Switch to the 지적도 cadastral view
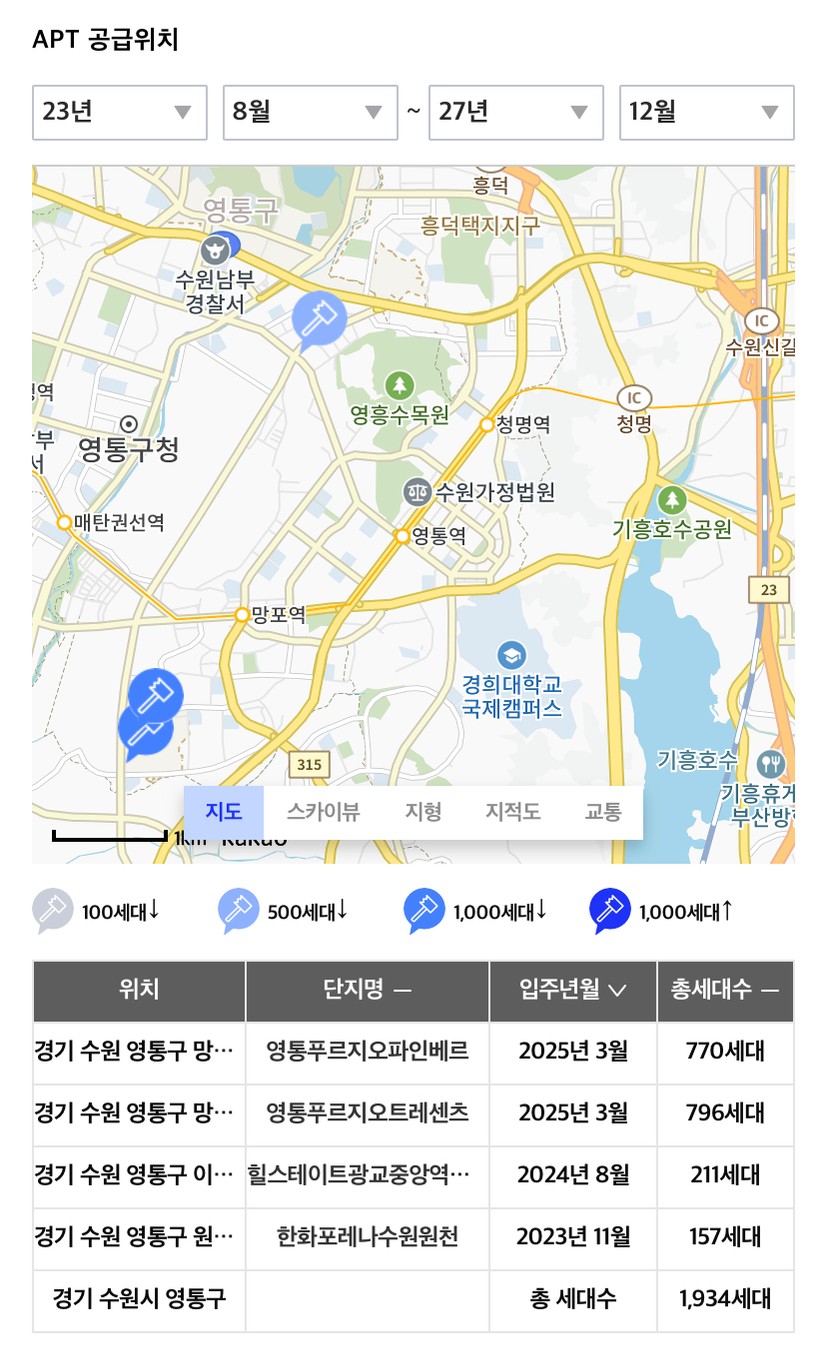Image resolution: width=827 pixels, height=1365 pixels. [x=513, y=812]
